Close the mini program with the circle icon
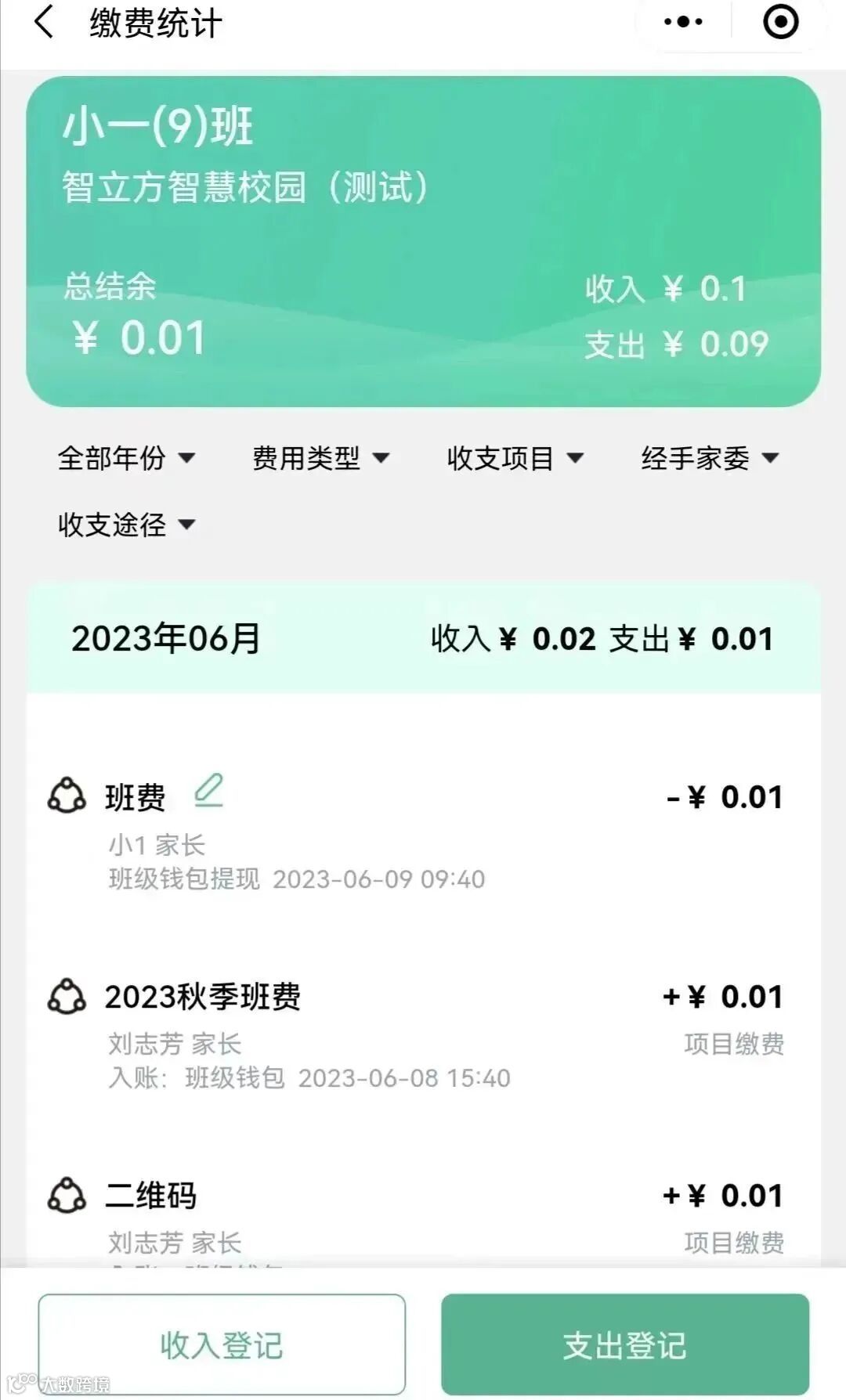The width and height of the screenshot is (846, 1400). pos(781,22)
